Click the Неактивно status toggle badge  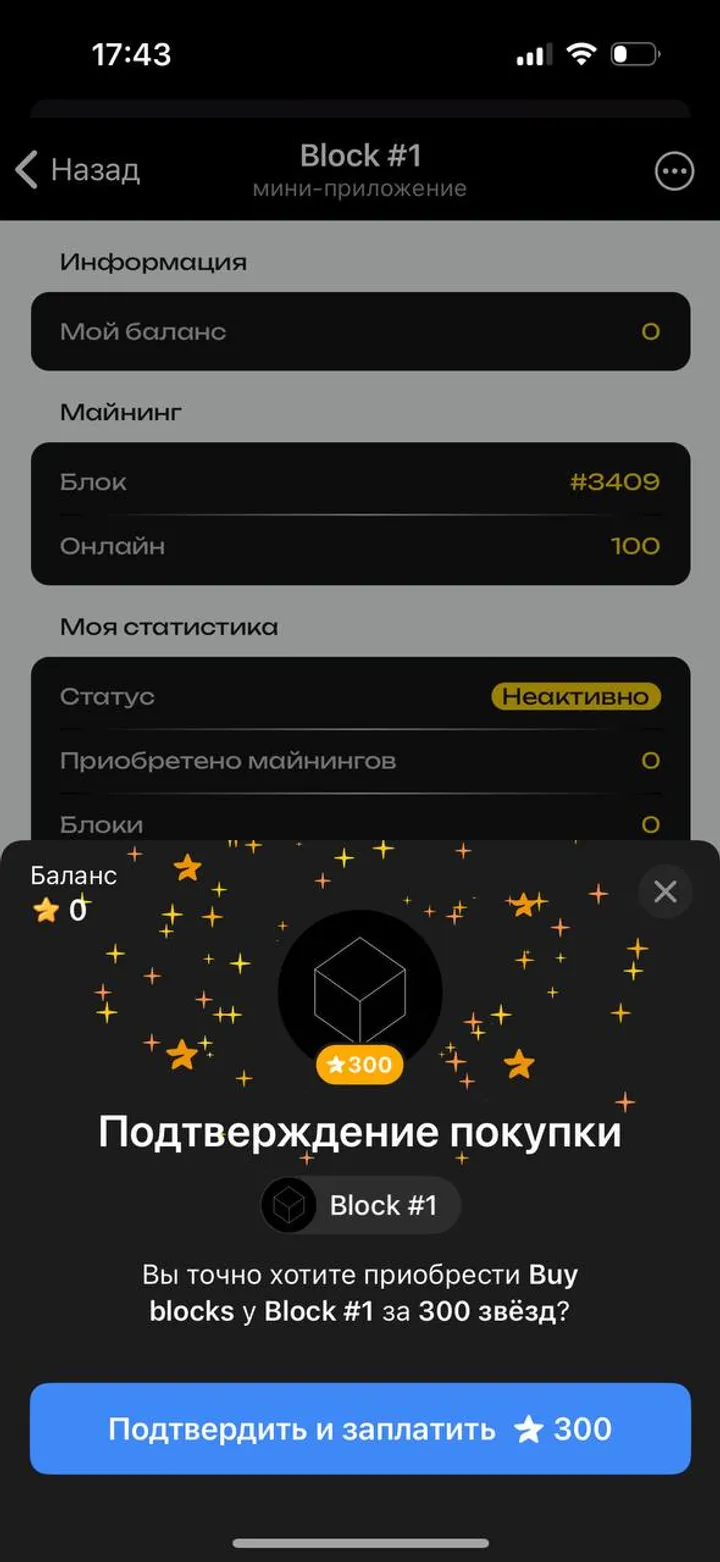575,696
